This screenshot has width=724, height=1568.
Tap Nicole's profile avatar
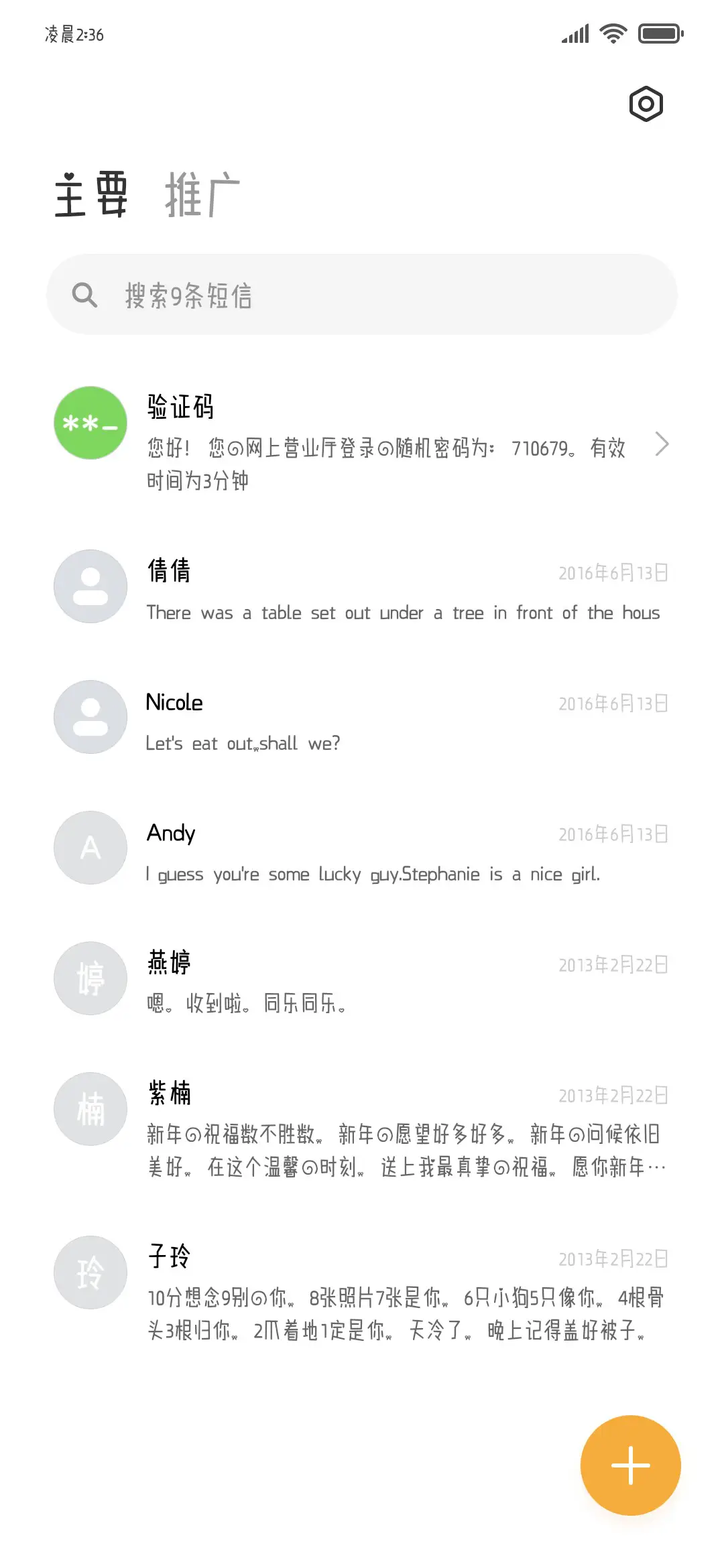(90, 717)
